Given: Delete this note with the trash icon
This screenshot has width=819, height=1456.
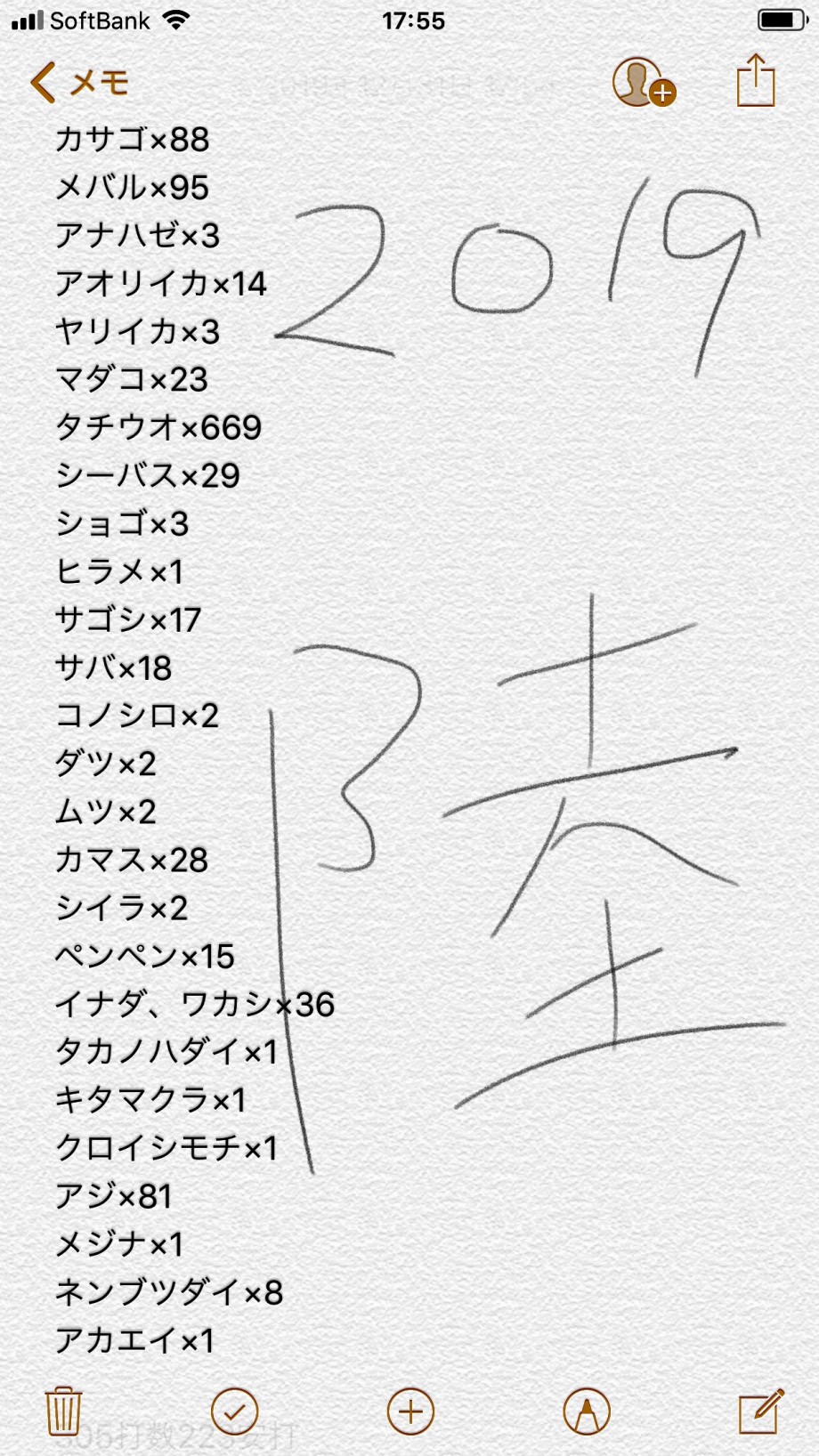Looking at the screenshot, I should tap(63, 1412).
